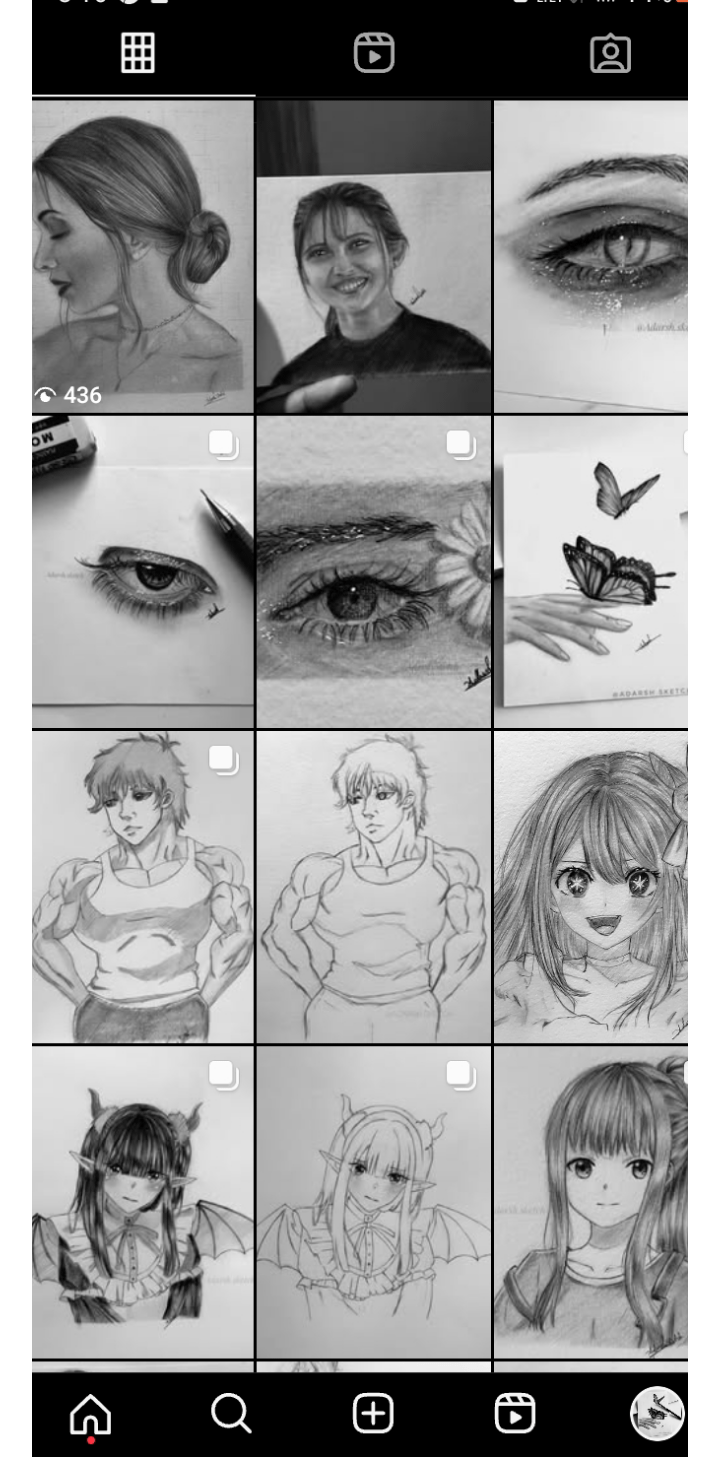Open the dark-haired demon girl sketch

tap(142, 1203)
